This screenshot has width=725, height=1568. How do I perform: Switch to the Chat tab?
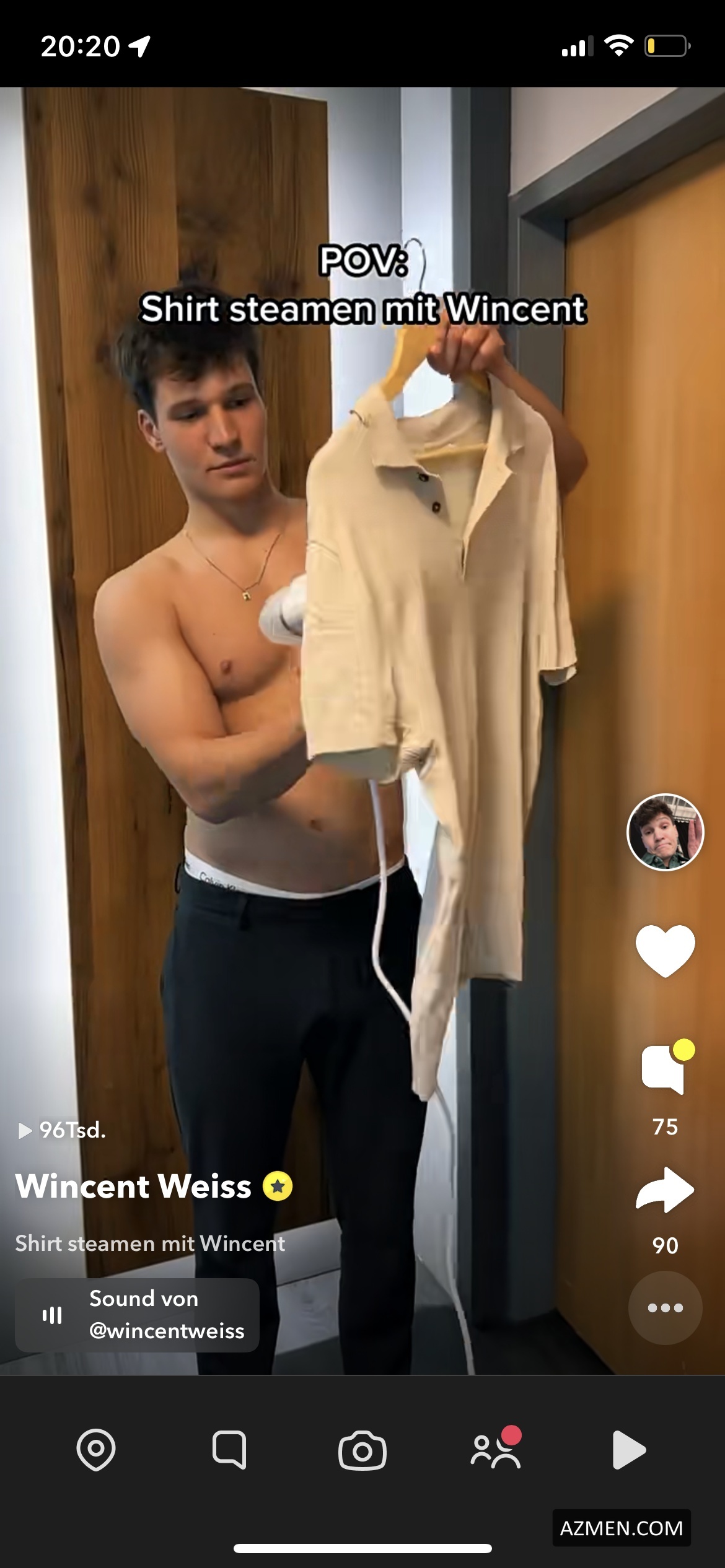coord(229,1450)
